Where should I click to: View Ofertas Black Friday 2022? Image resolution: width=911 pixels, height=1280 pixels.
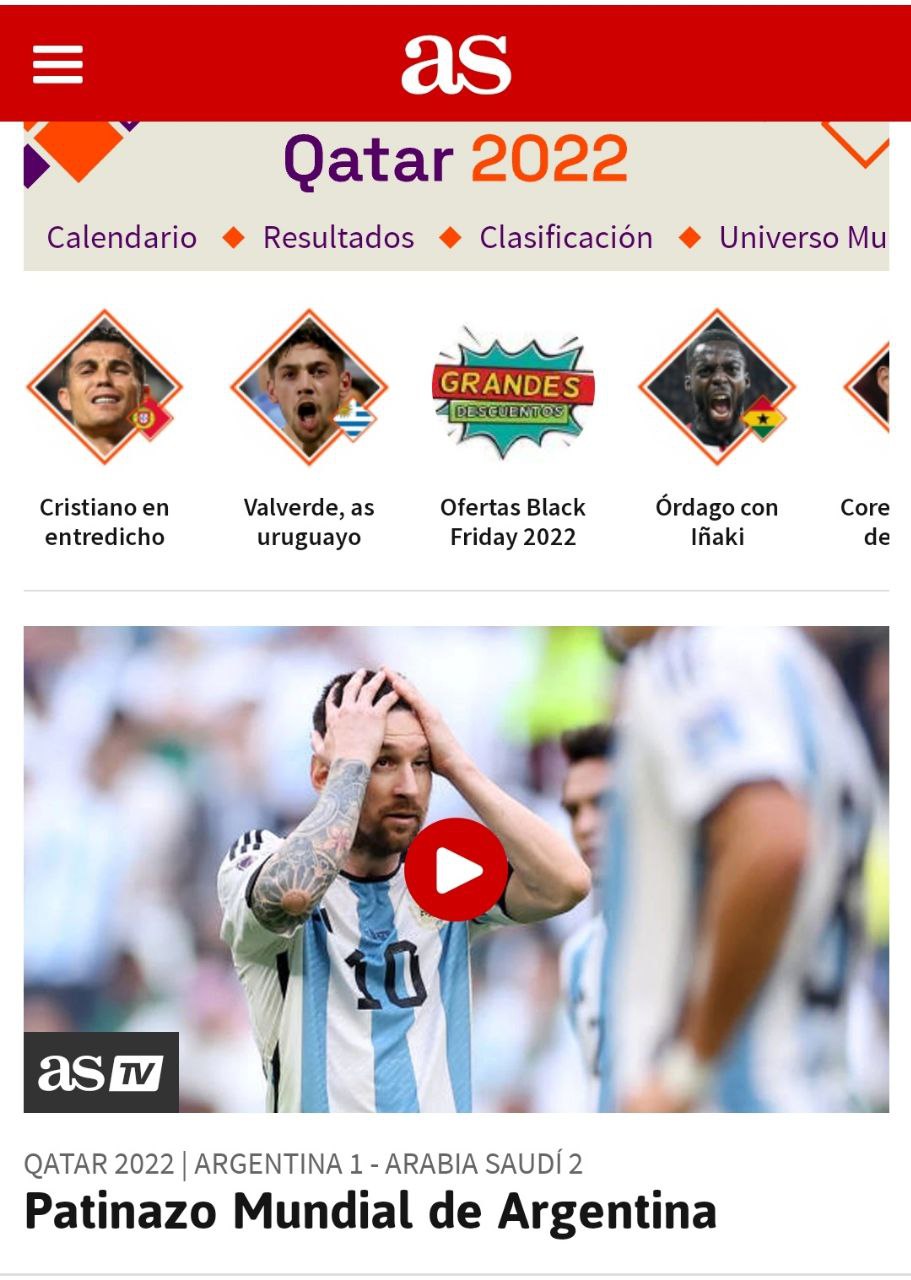pyautogui.click(x=512, y=430)
